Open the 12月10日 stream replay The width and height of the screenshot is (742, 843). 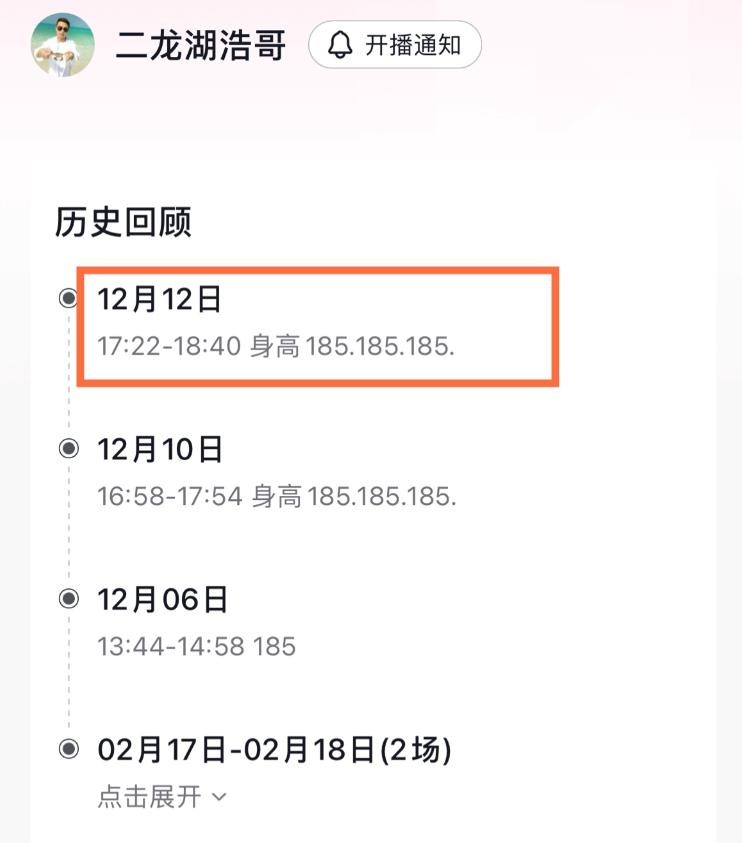click(276, 472)
